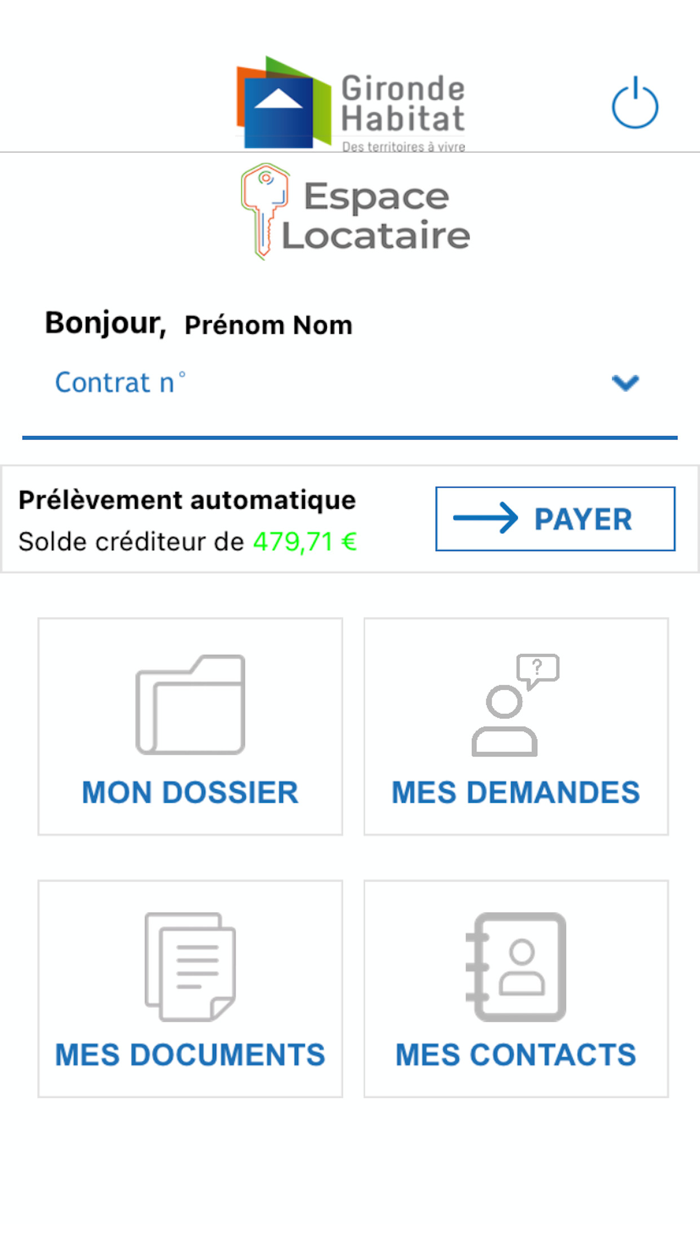The image size is (700, 1244).
Task: Tap the power logout icon
Action: 635,105
